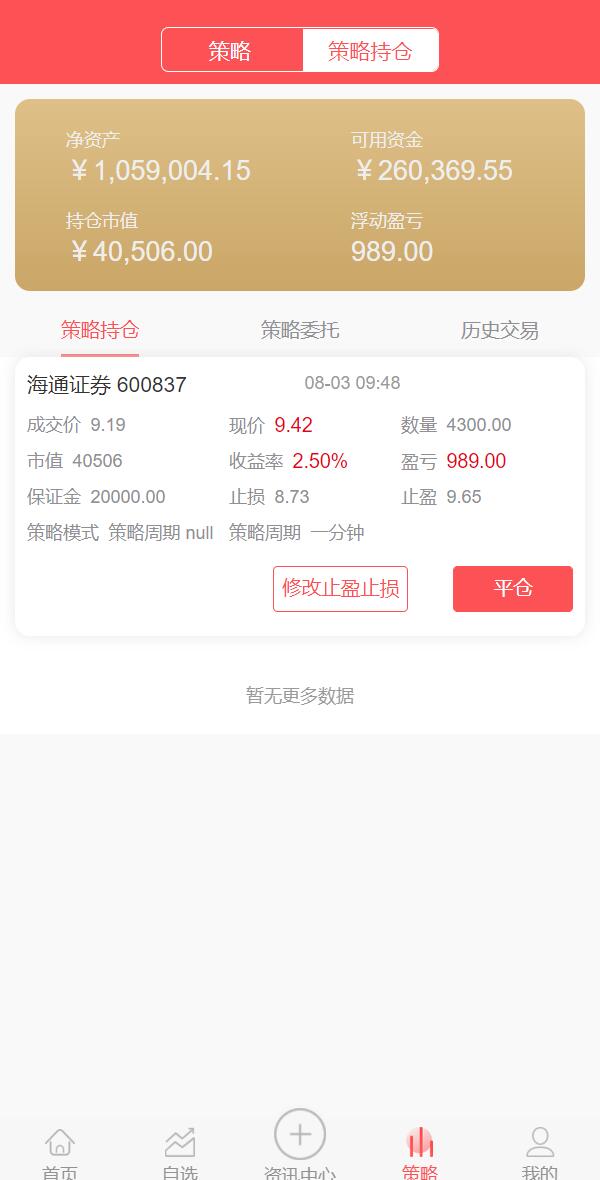The width and height of the screenshot is (600, 1180).
Task: Open 我的 profile in bottom navigation
Action: coord(540,1153)
